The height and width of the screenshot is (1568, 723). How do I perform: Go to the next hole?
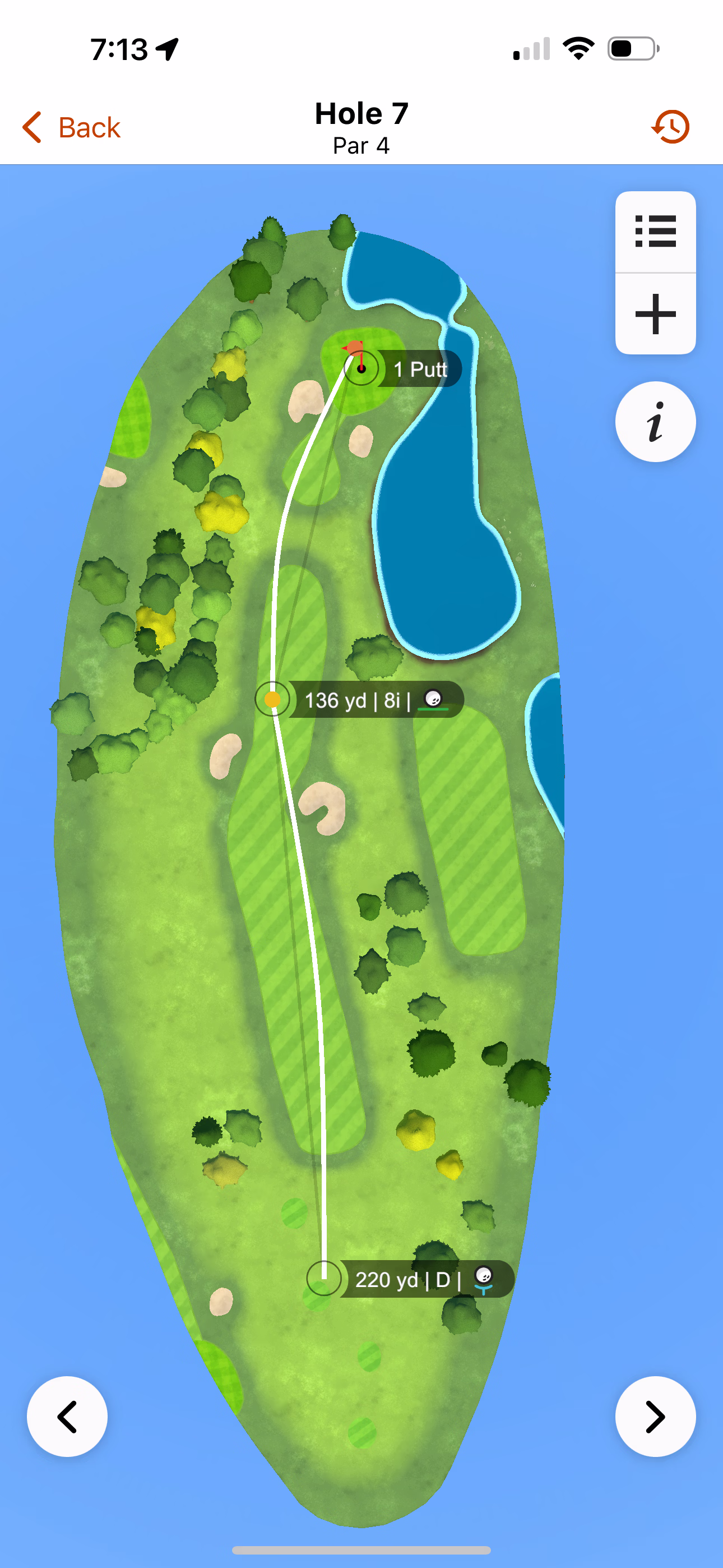click(x=655, y=1417)
